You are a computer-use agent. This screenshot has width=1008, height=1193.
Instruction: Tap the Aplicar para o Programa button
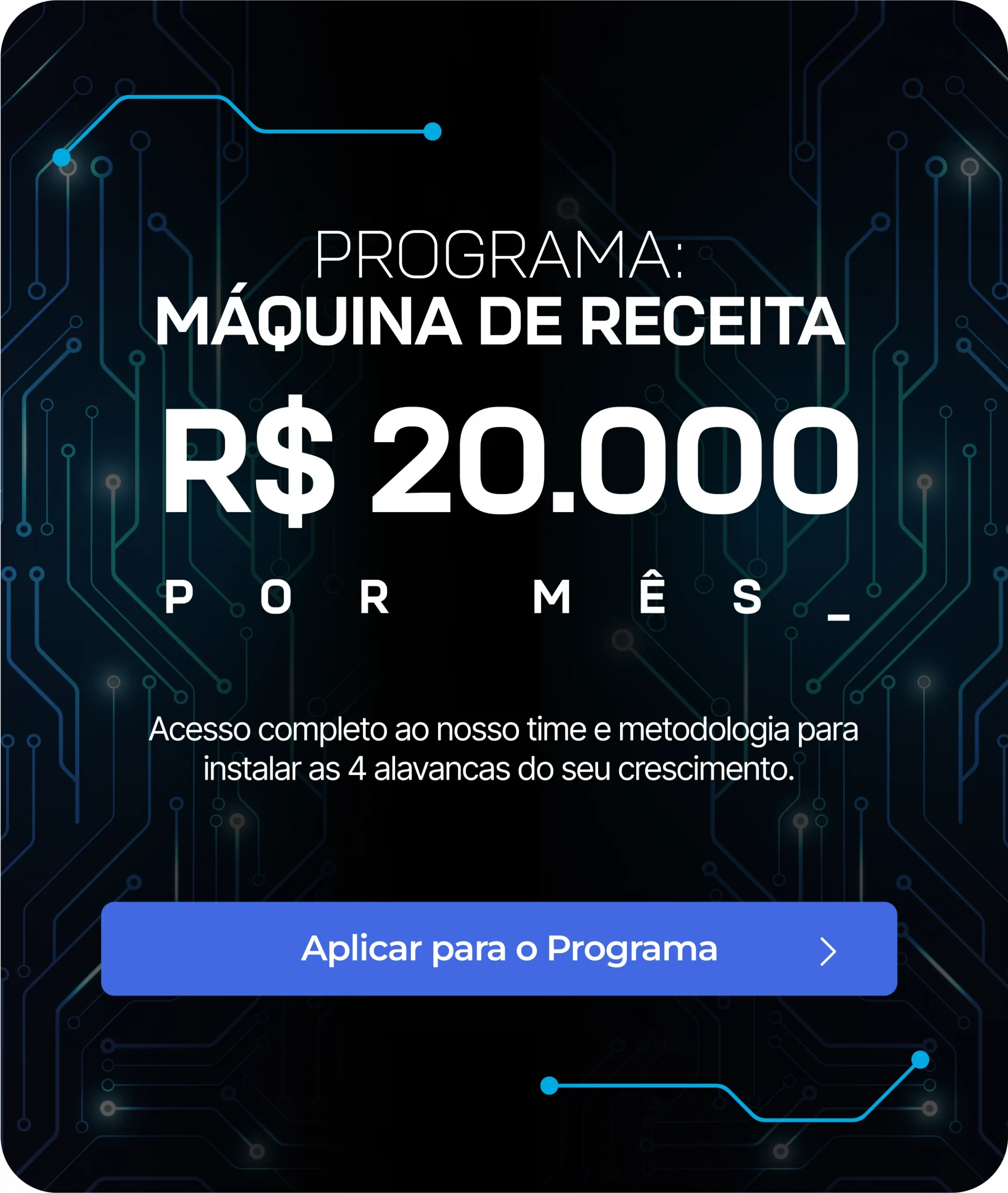[x=499, y=949]
